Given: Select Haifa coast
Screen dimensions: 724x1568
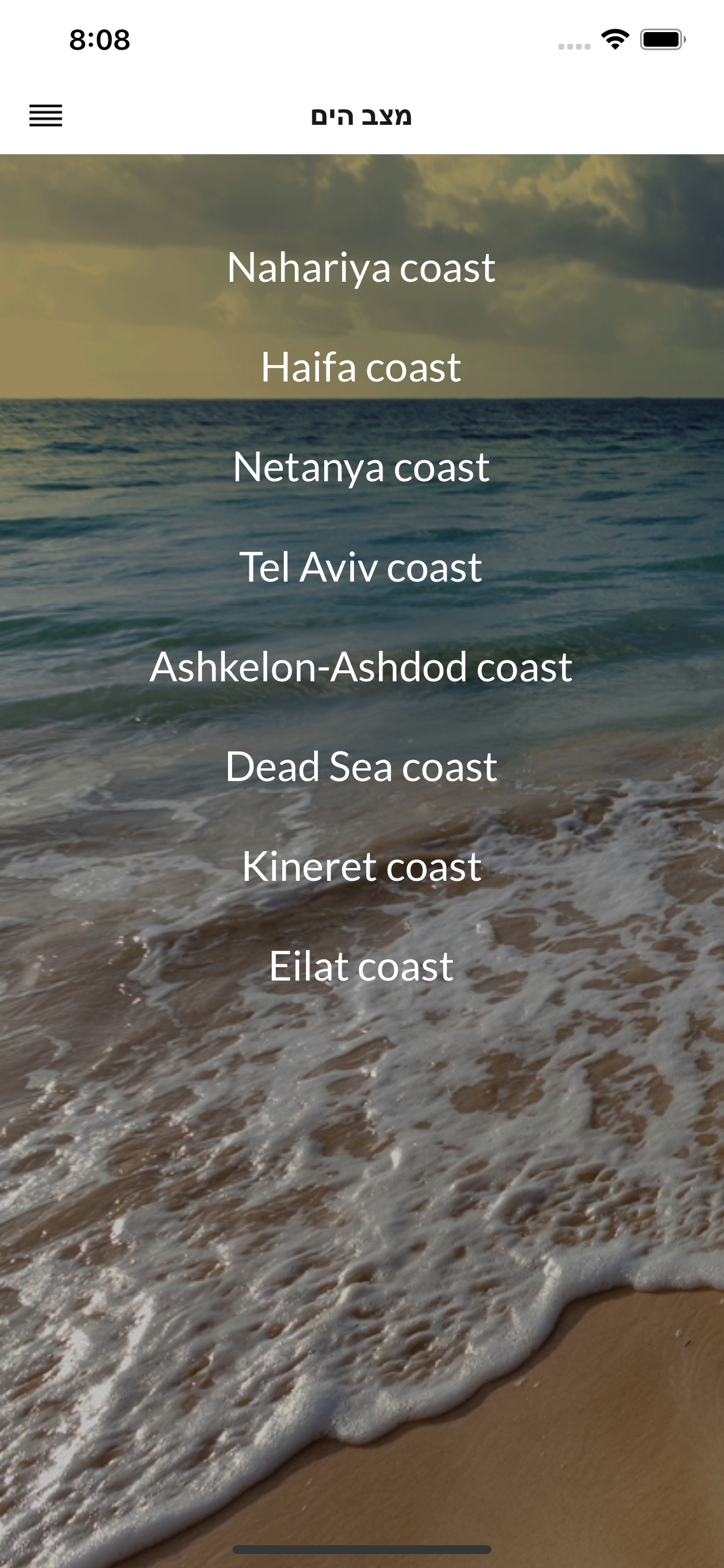Looking at the screenshot, I should pos(361,366).
